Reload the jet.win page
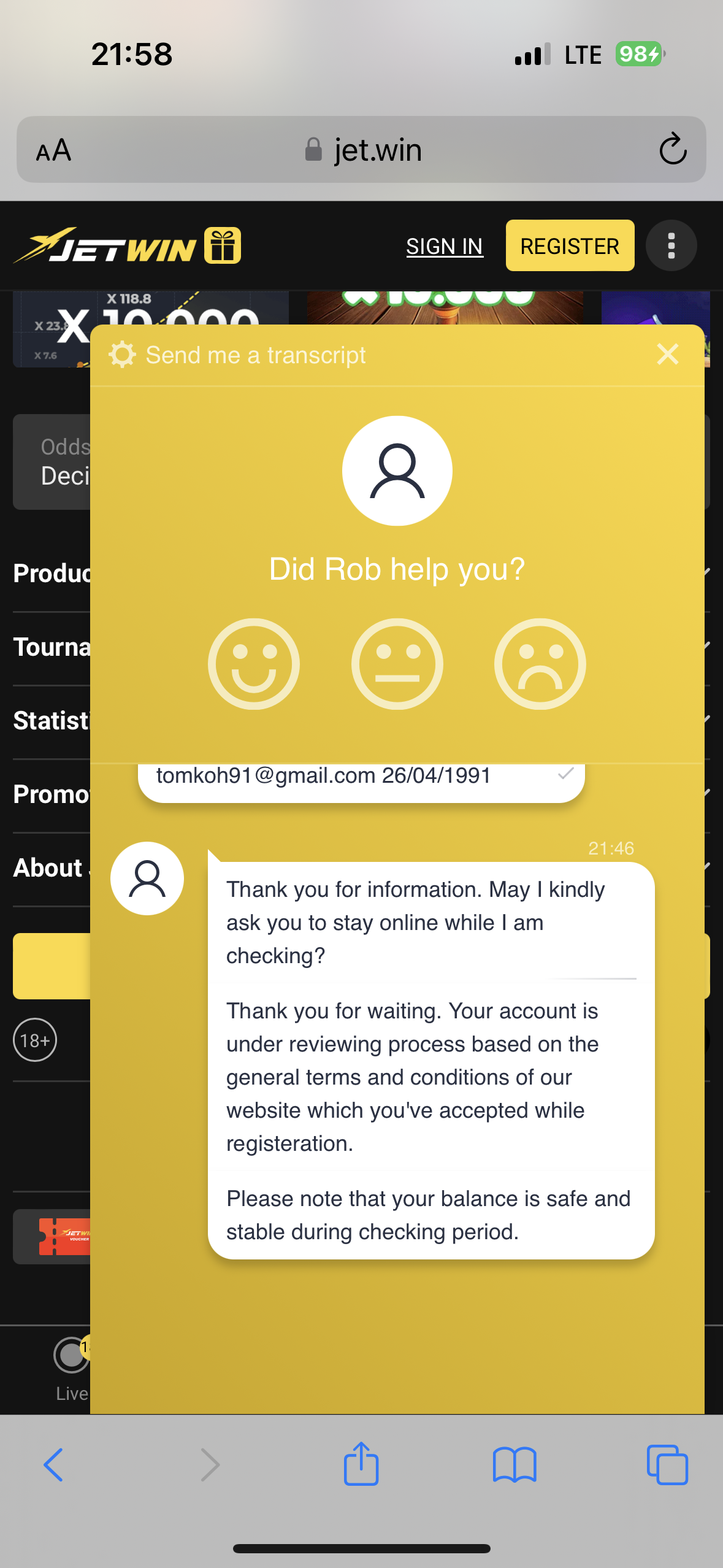The height and width of the screenshot is (1568, 723). 672,149
